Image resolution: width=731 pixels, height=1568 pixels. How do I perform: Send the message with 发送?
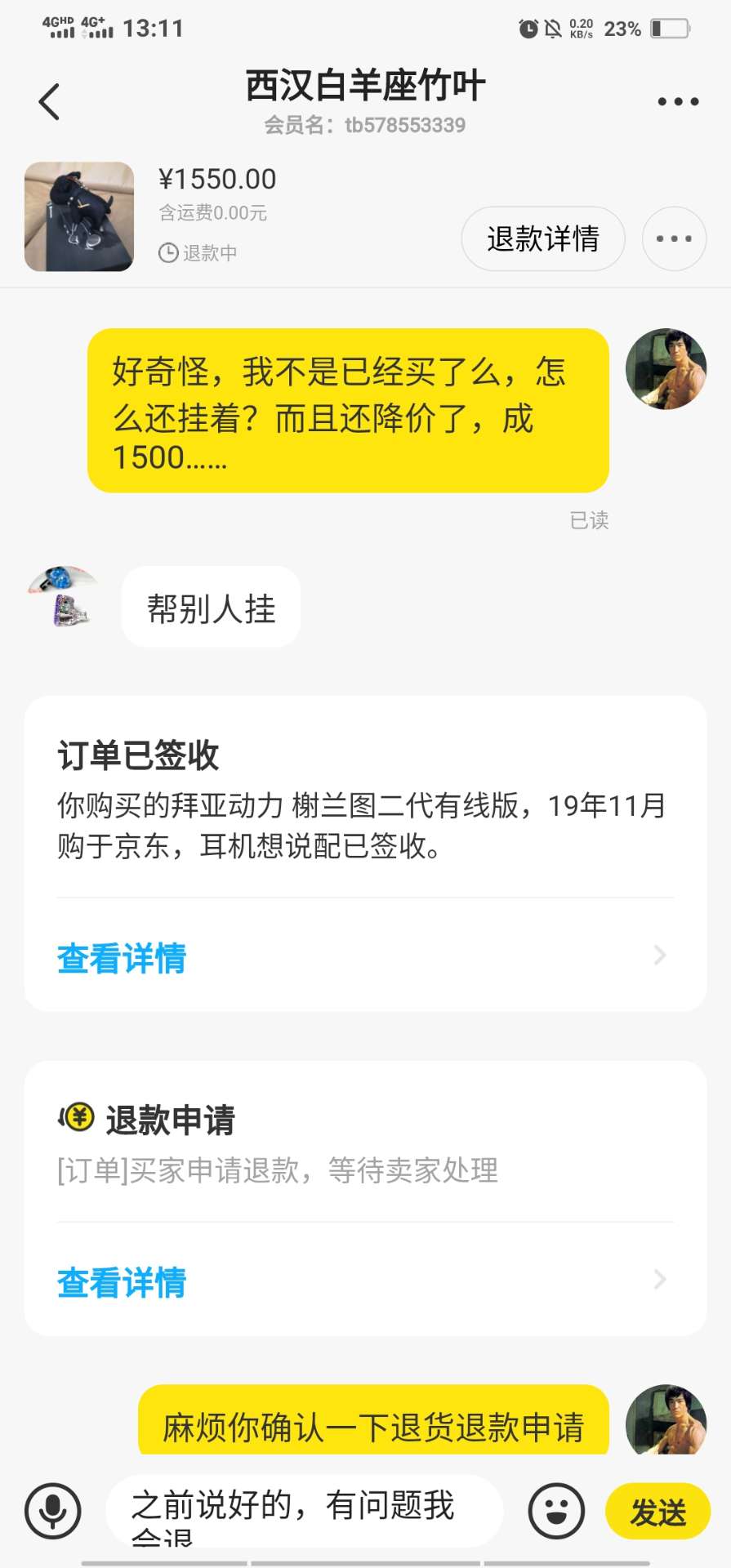coord(657,1512)
